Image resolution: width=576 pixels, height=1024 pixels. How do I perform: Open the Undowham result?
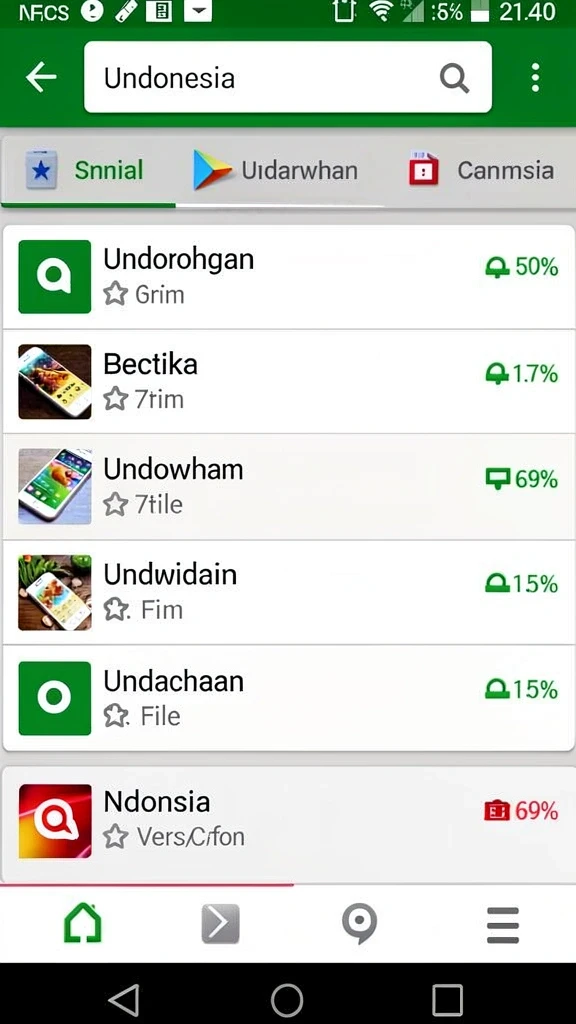pos(288,487)
